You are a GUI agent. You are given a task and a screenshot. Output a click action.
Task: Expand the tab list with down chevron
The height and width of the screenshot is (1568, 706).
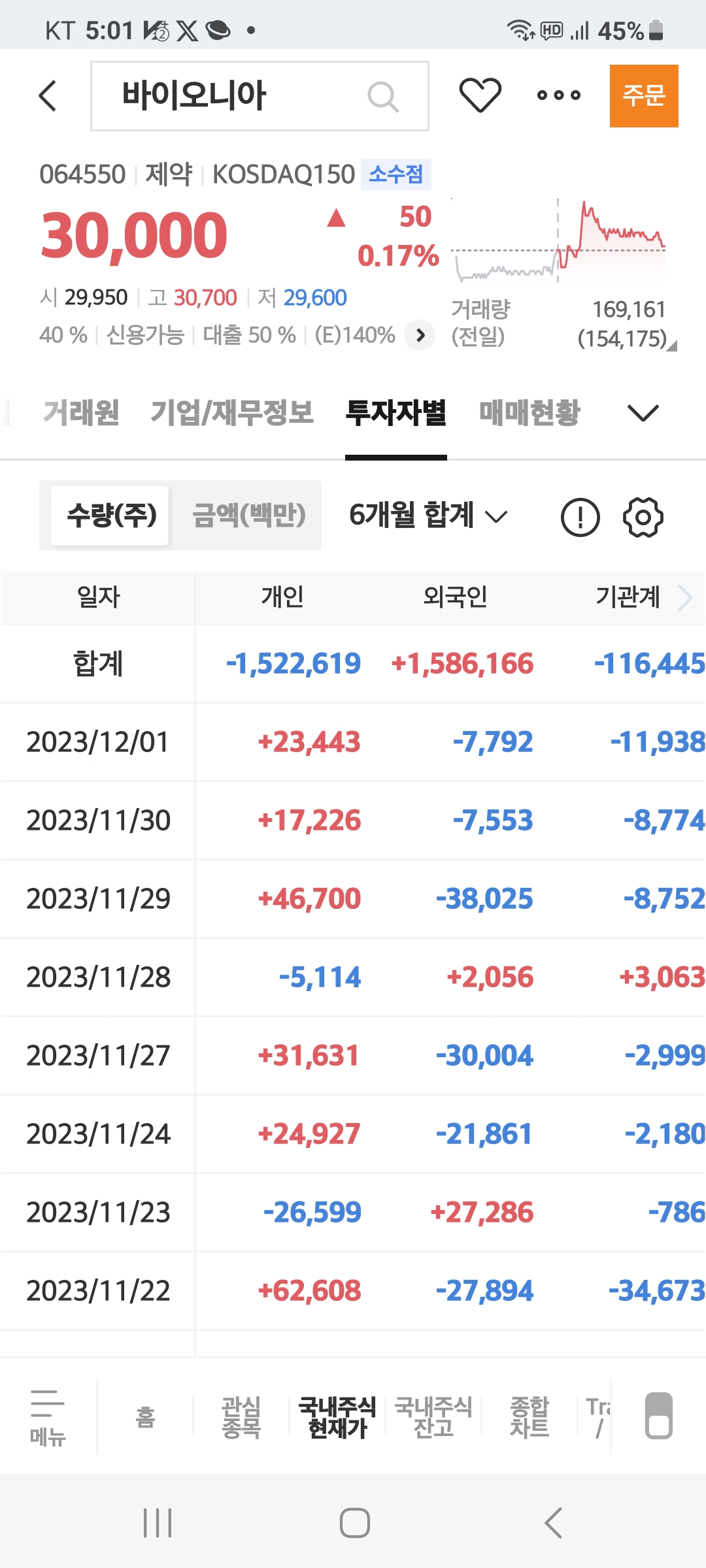(x=643, y=412)
